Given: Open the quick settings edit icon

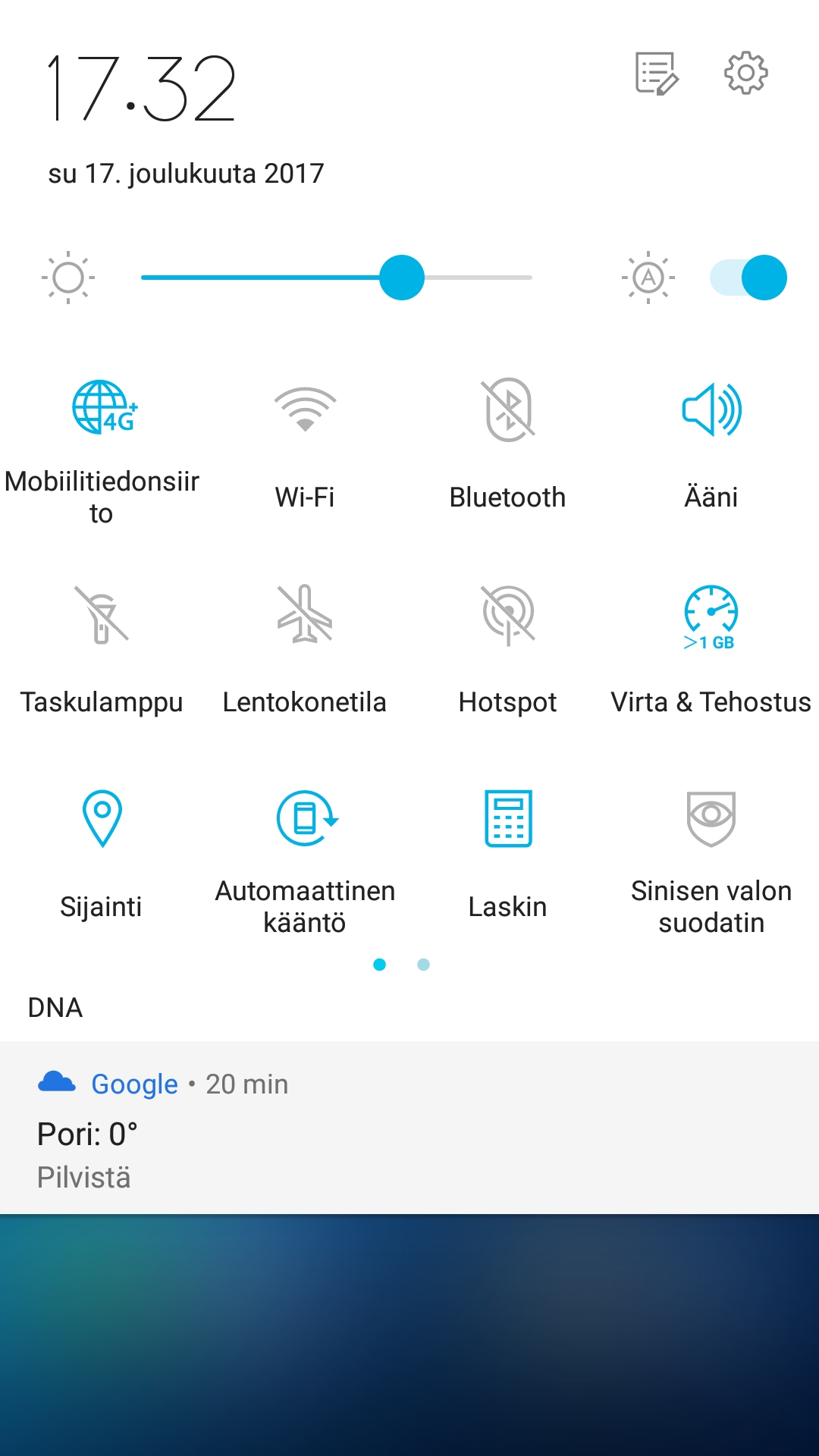Looking at the screenshot, I should [x=656, y=74].
